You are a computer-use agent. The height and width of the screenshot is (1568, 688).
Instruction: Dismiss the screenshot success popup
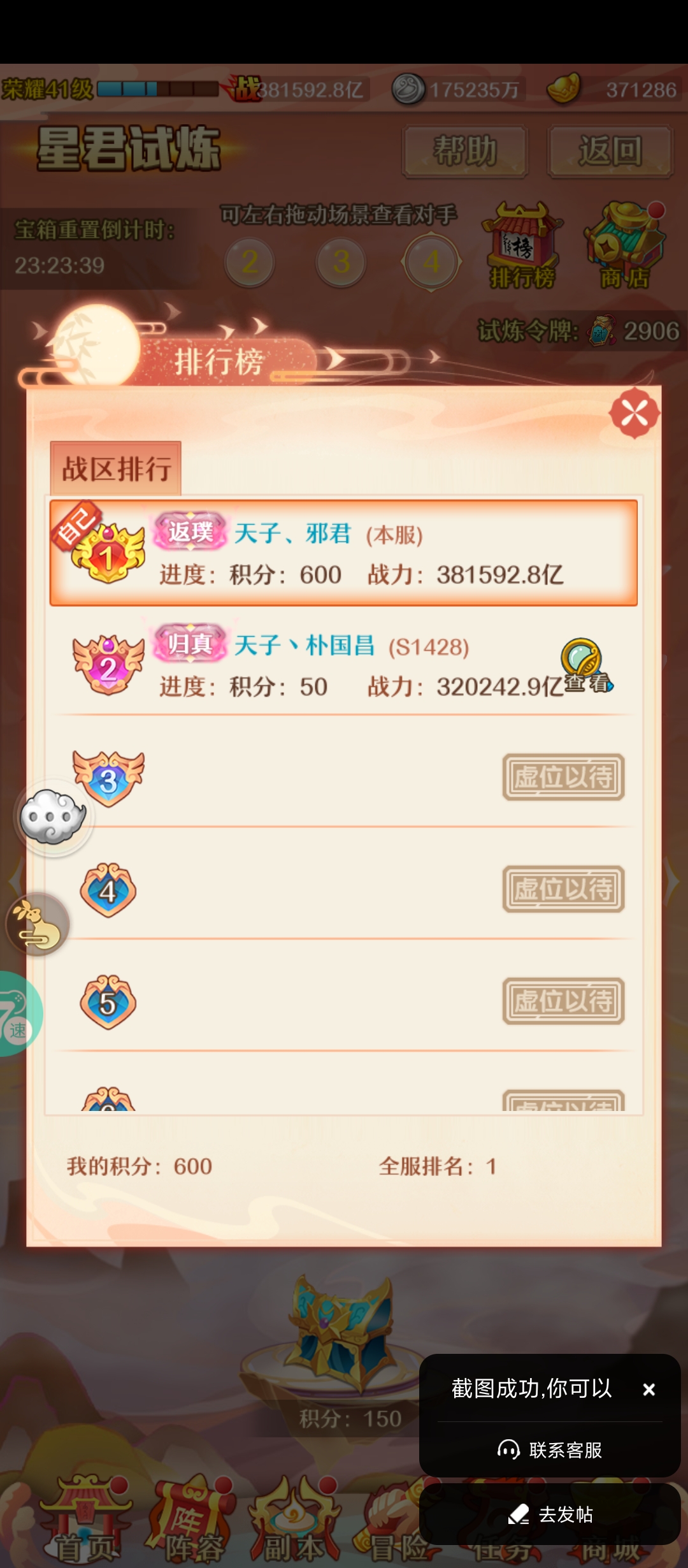tap(649, 1390)
